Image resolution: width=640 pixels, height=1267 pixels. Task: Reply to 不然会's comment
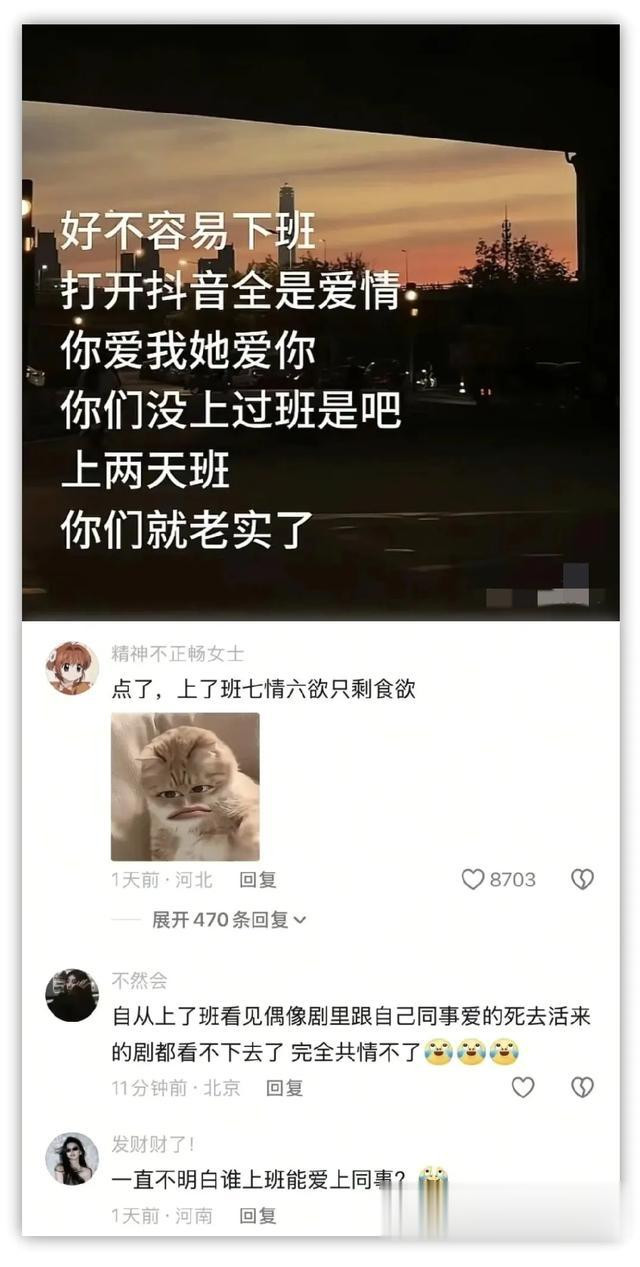pos(284,1088)
